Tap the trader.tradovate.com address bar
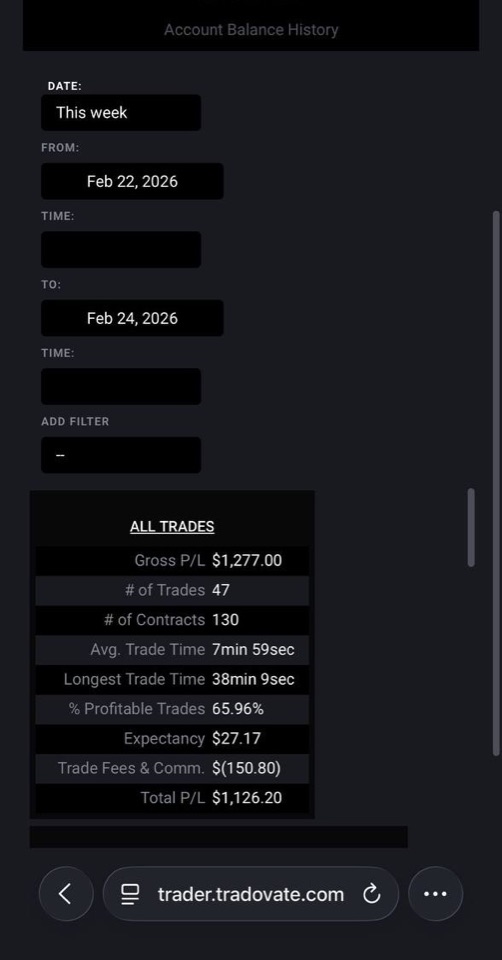This screenshot has width=502, height=960. coord(251,894)
